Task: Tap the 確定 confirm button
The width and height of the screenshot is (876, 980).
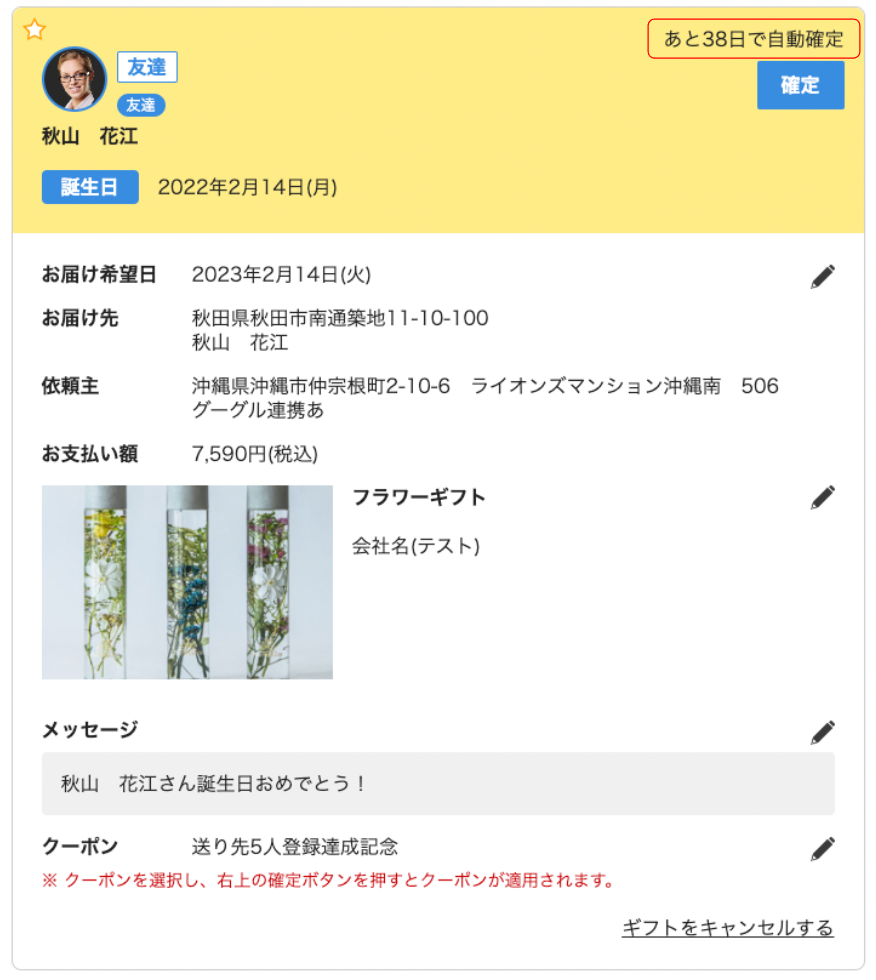Action: click(800, 86)
